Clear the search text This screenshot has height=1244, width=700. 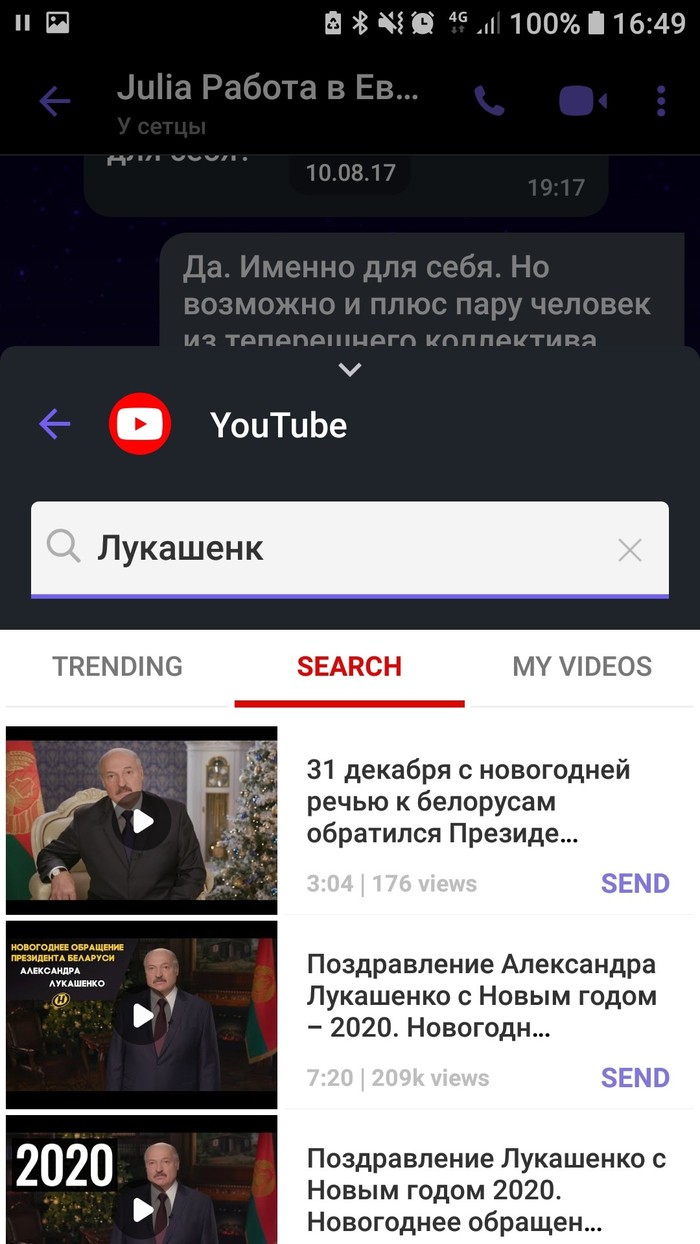(630, 549)
